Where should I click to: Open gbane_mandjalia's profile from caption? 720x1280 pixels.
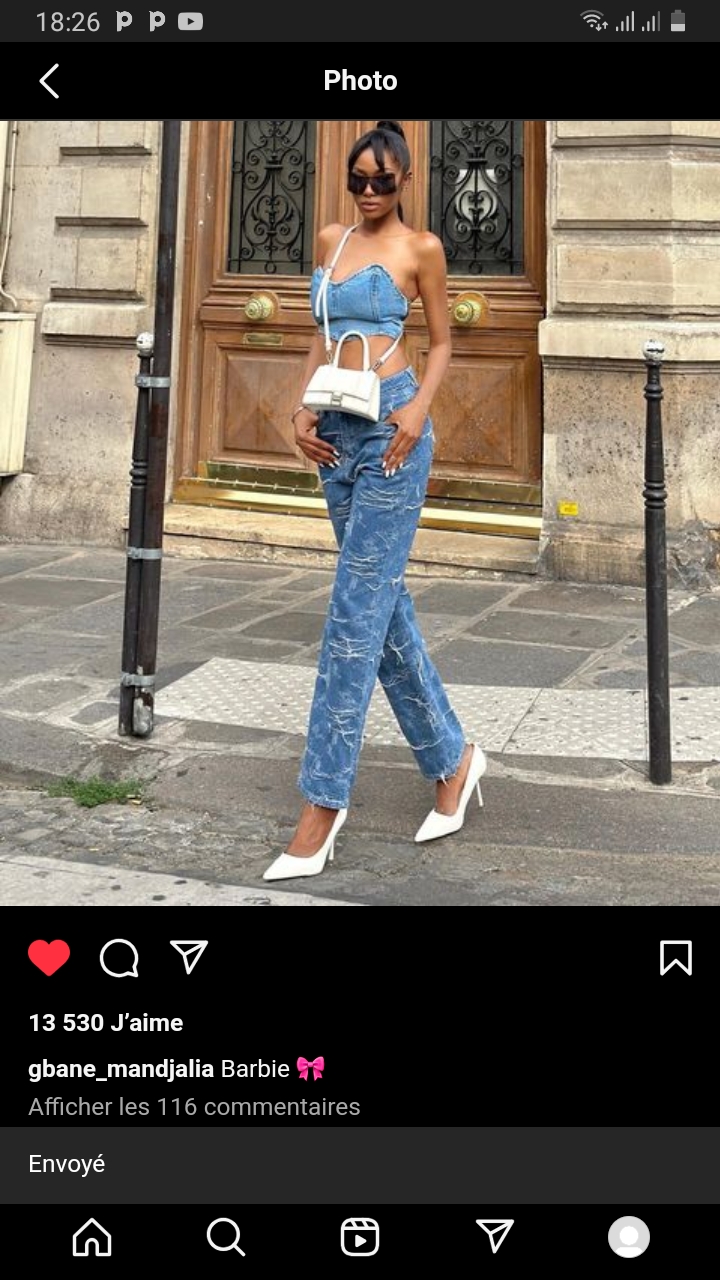point(121,1069)
